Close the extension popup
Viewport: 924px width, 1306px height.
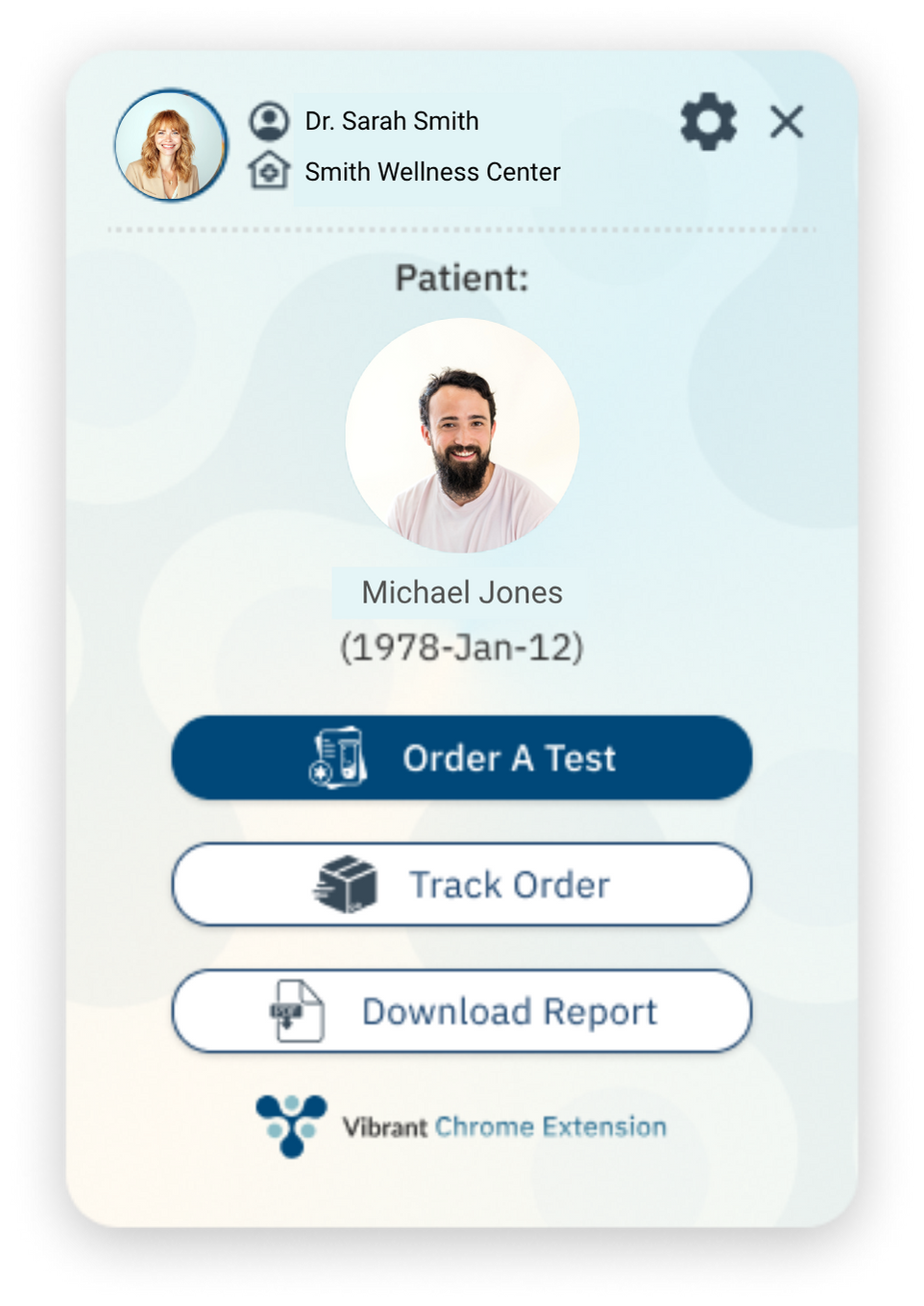coord(787,122)
